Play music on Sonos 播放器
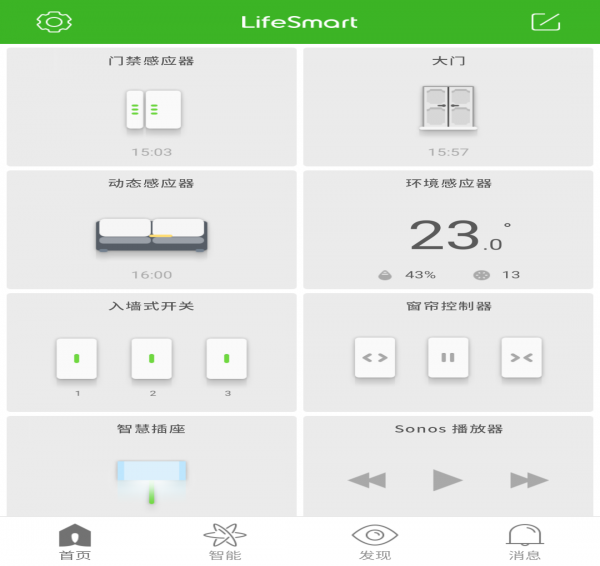600x566 pixels. coord(447,480)
